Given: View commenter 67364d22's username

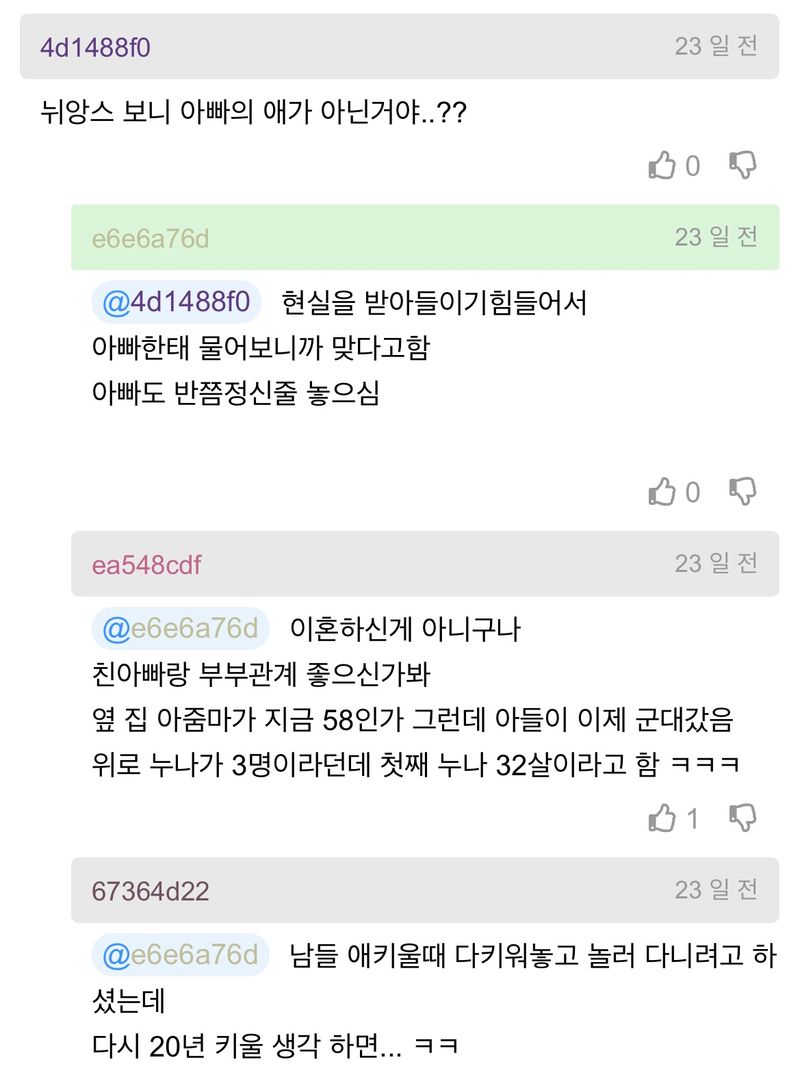Looking at the screenshot, I should point(150,891).
